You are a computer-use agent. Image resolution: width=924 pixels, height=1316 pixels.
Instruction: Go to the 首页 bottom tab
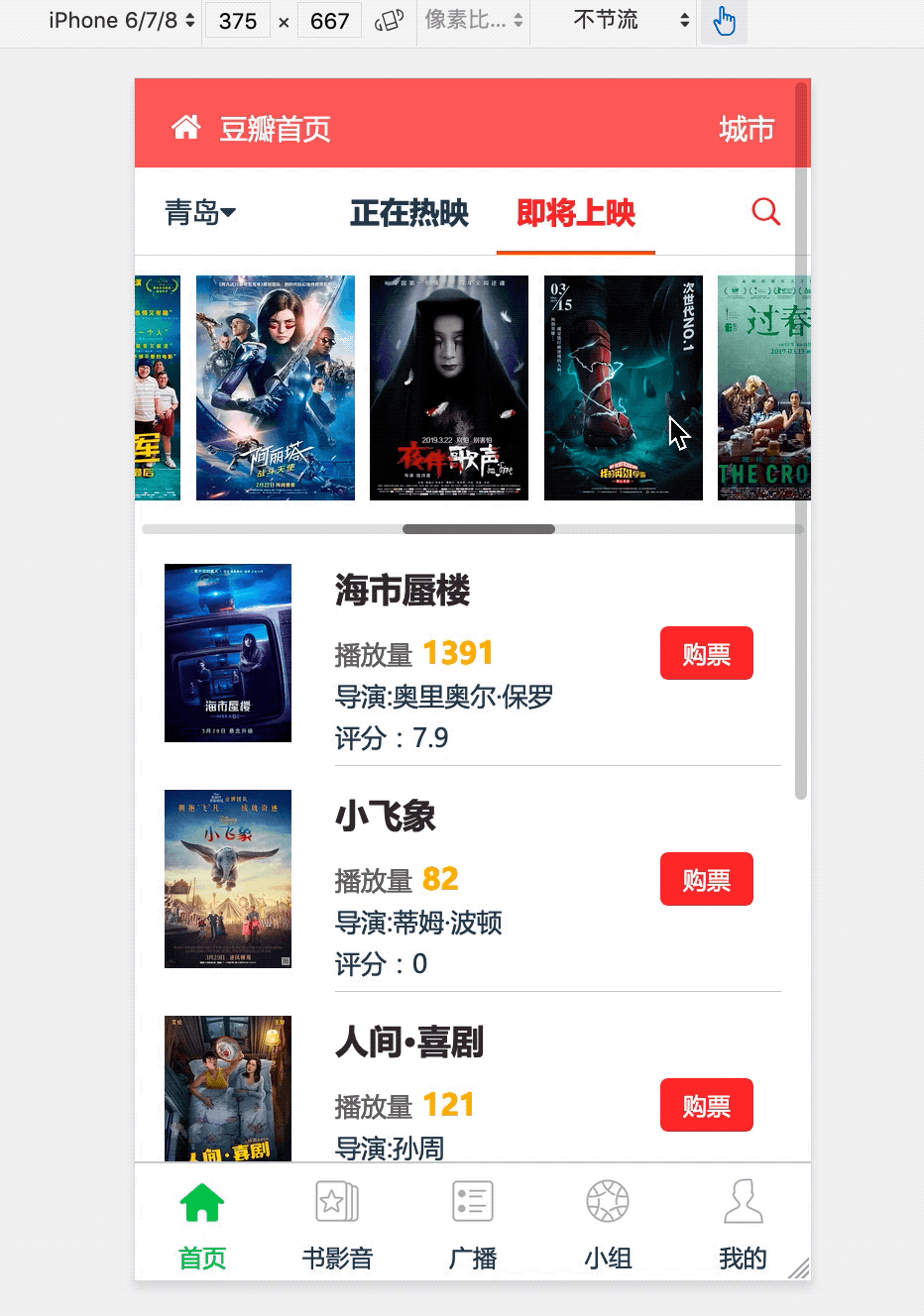[202, 1225]
